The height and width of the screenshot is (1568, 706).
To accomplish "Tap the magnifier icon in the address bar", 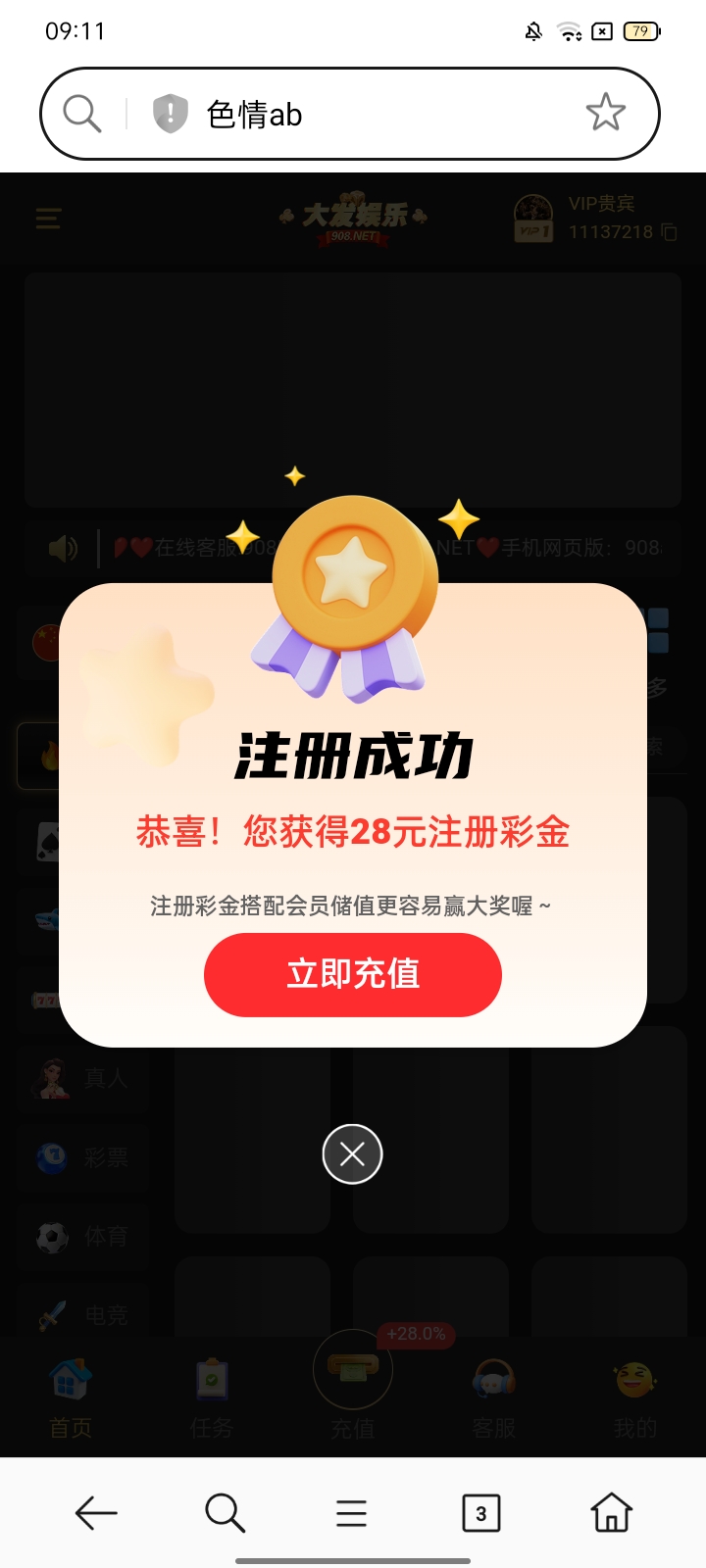I will (82, 114).
